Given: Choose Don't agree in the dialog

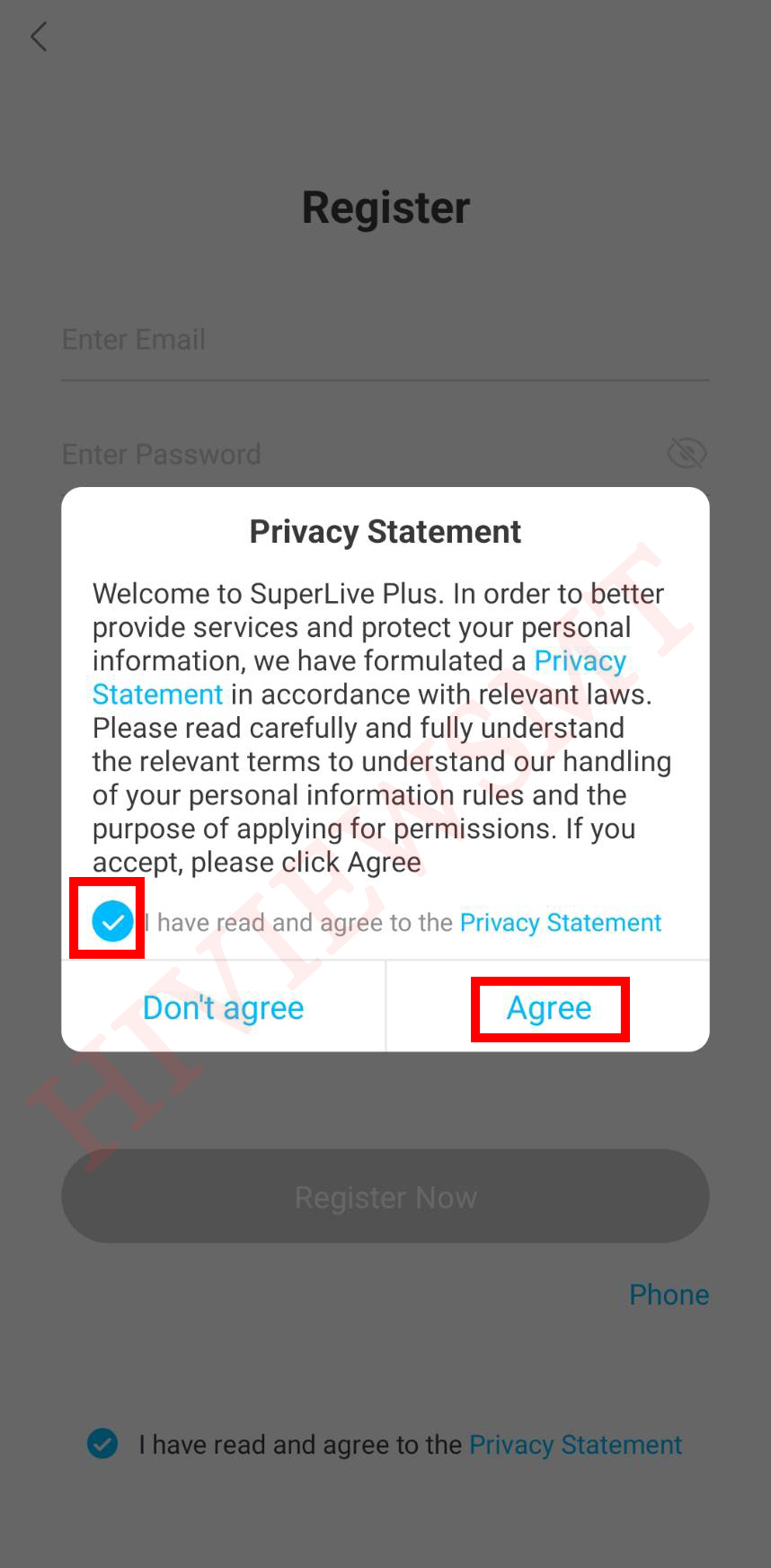Looking at the screenshot, I should [x=223, y=1008].
